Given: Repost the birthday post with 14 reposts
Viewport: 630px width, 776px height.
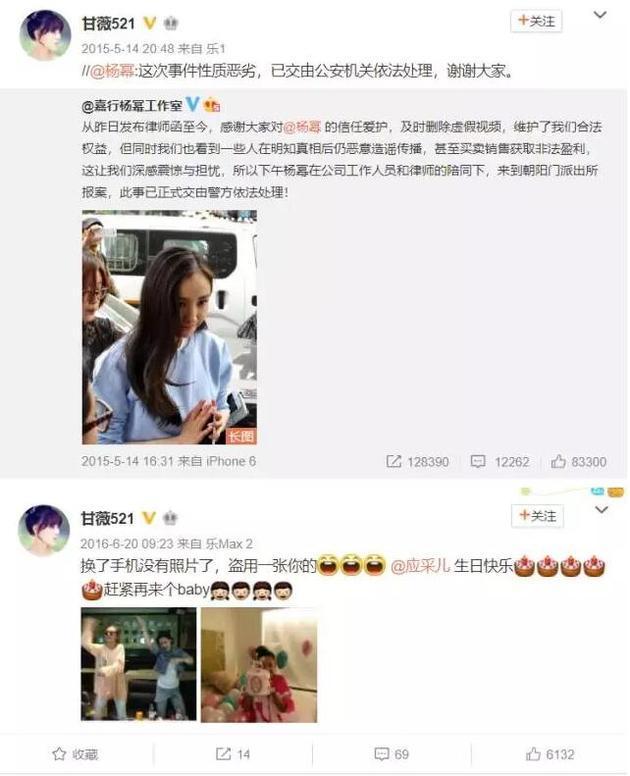Looking at the screenshot, I should (232, 754).
